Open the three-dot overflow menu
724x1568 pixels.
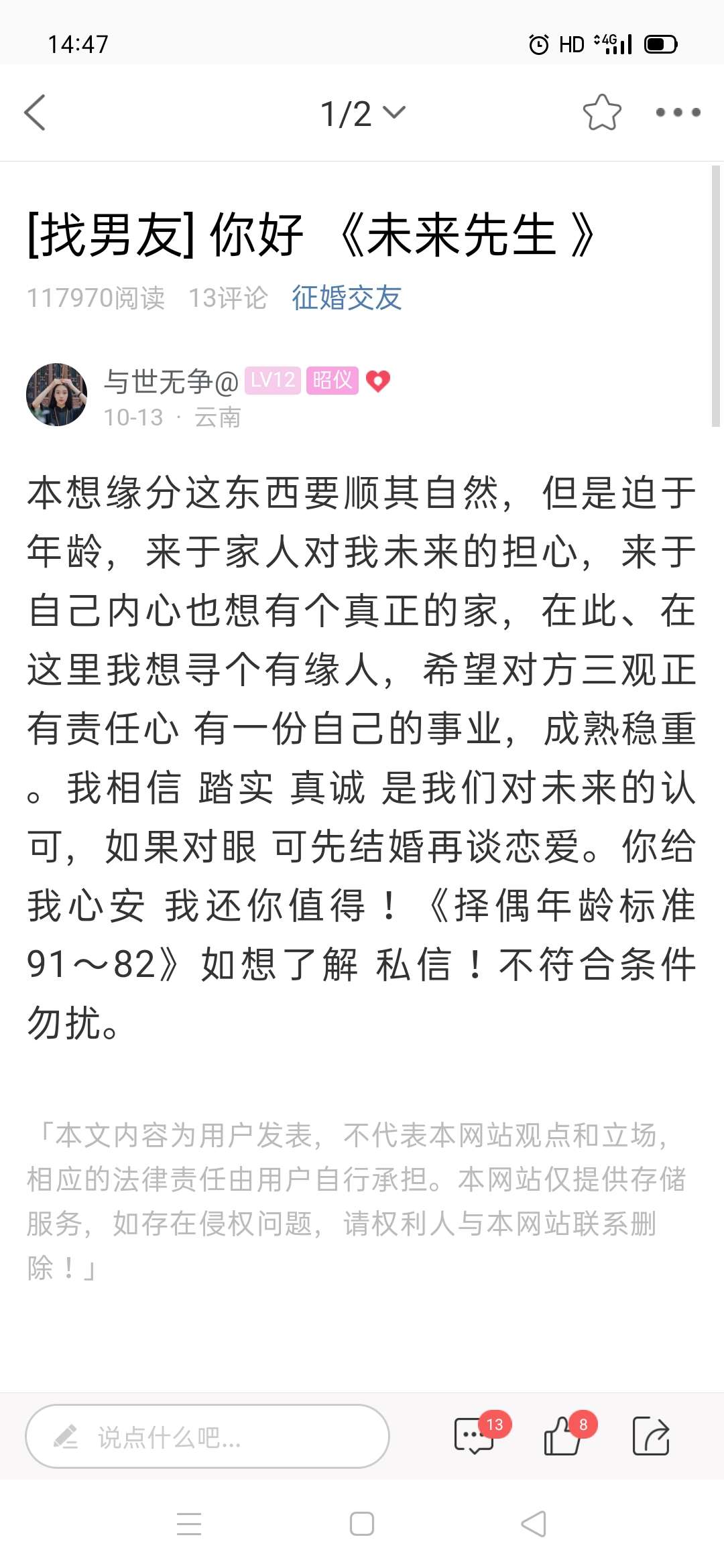[x=678, y=113]
